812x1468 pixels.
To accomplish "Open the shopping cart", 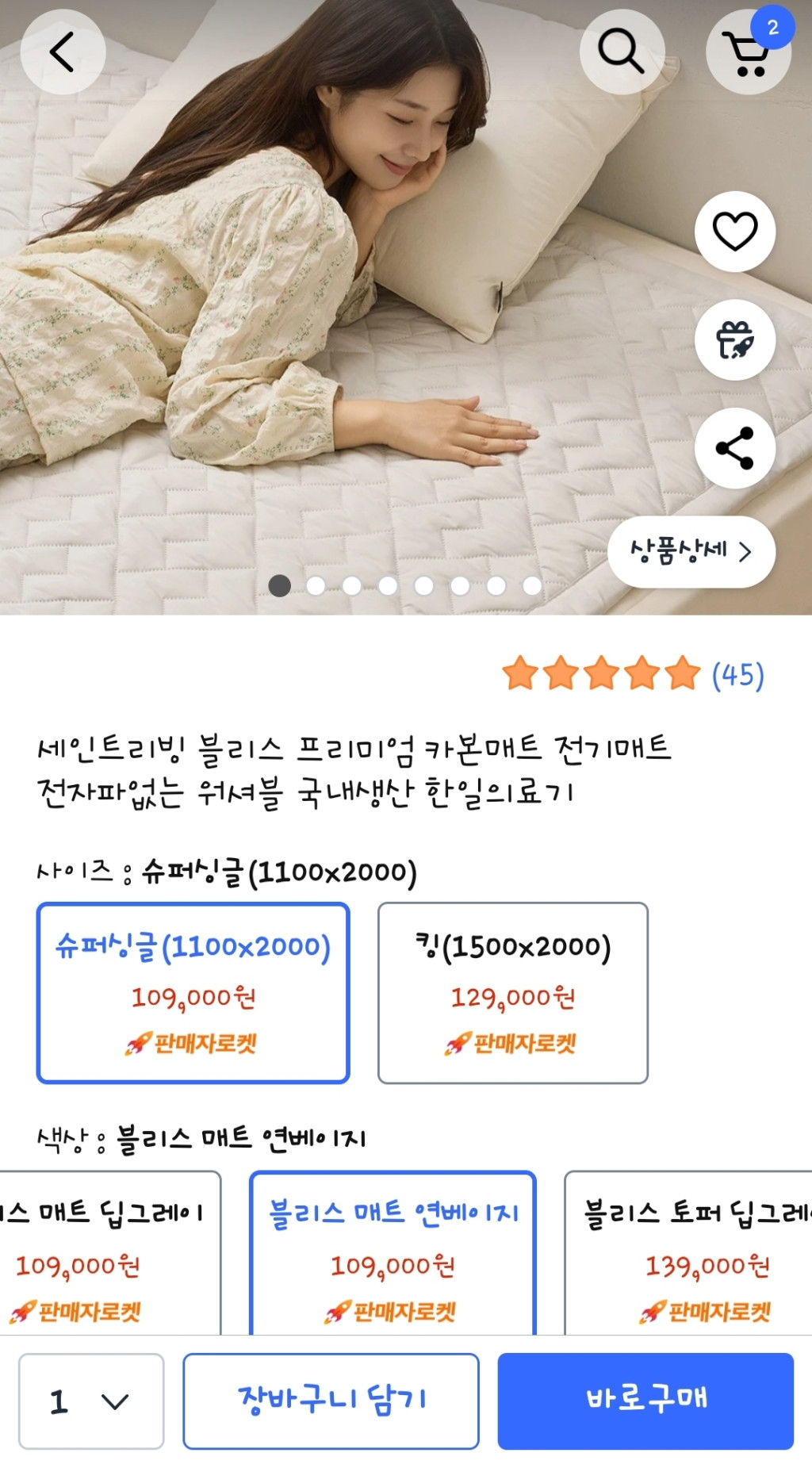I will [x=748, y=54].
